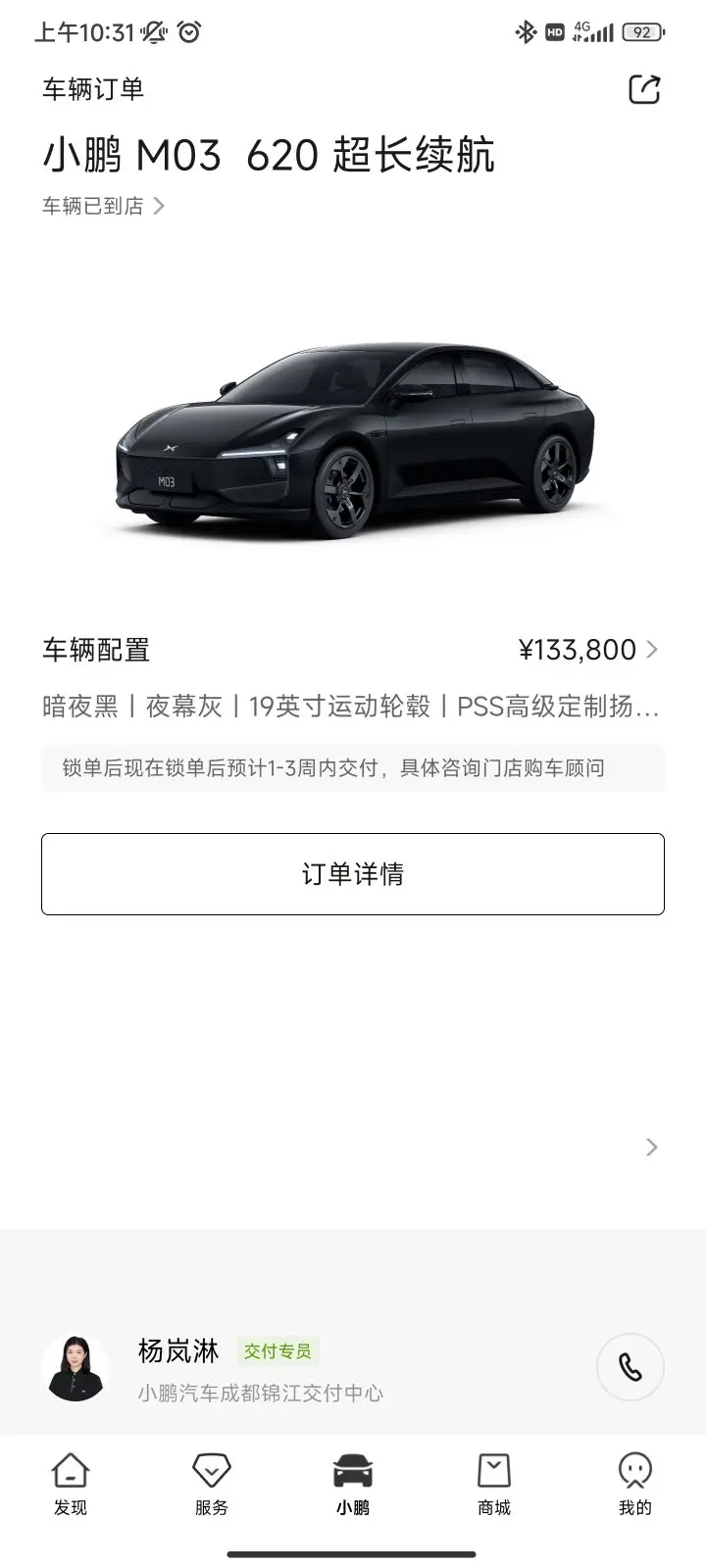Go to the 商城 tab
706x1568 pixels.
tap(494, 1484)
